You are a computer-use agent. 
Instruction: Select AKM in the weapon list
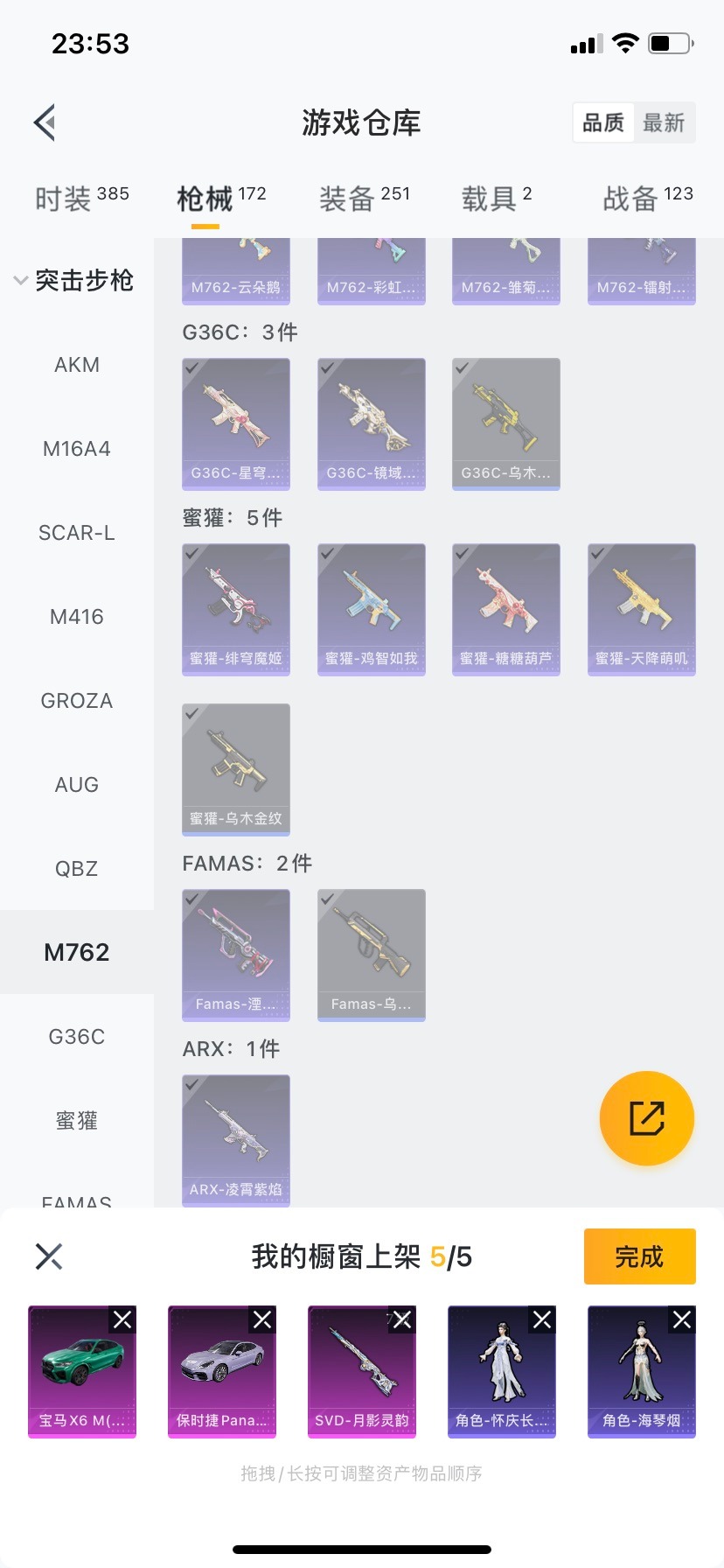pos(77,365)
